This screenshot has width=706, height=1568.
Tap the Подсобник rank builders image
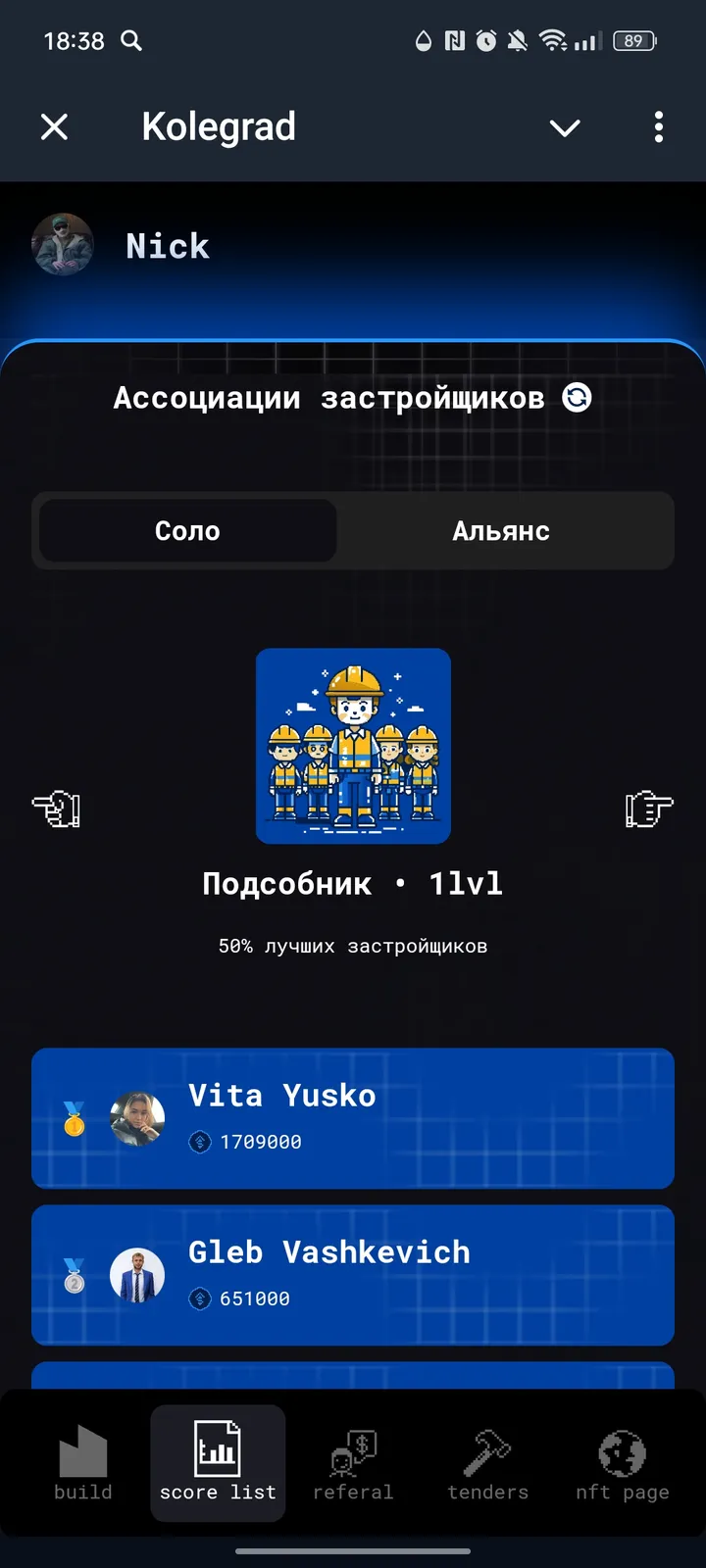click(x=353, y=746)
